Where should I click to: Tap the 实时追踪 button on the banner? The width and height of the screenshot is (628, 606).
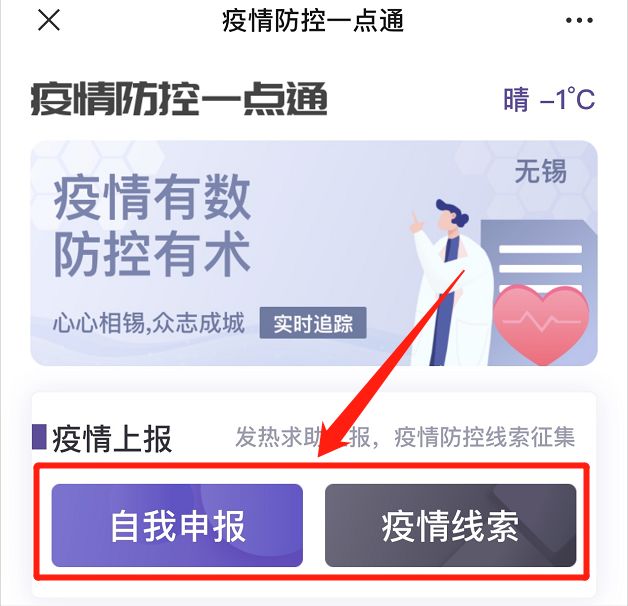(x=313, y=324)
